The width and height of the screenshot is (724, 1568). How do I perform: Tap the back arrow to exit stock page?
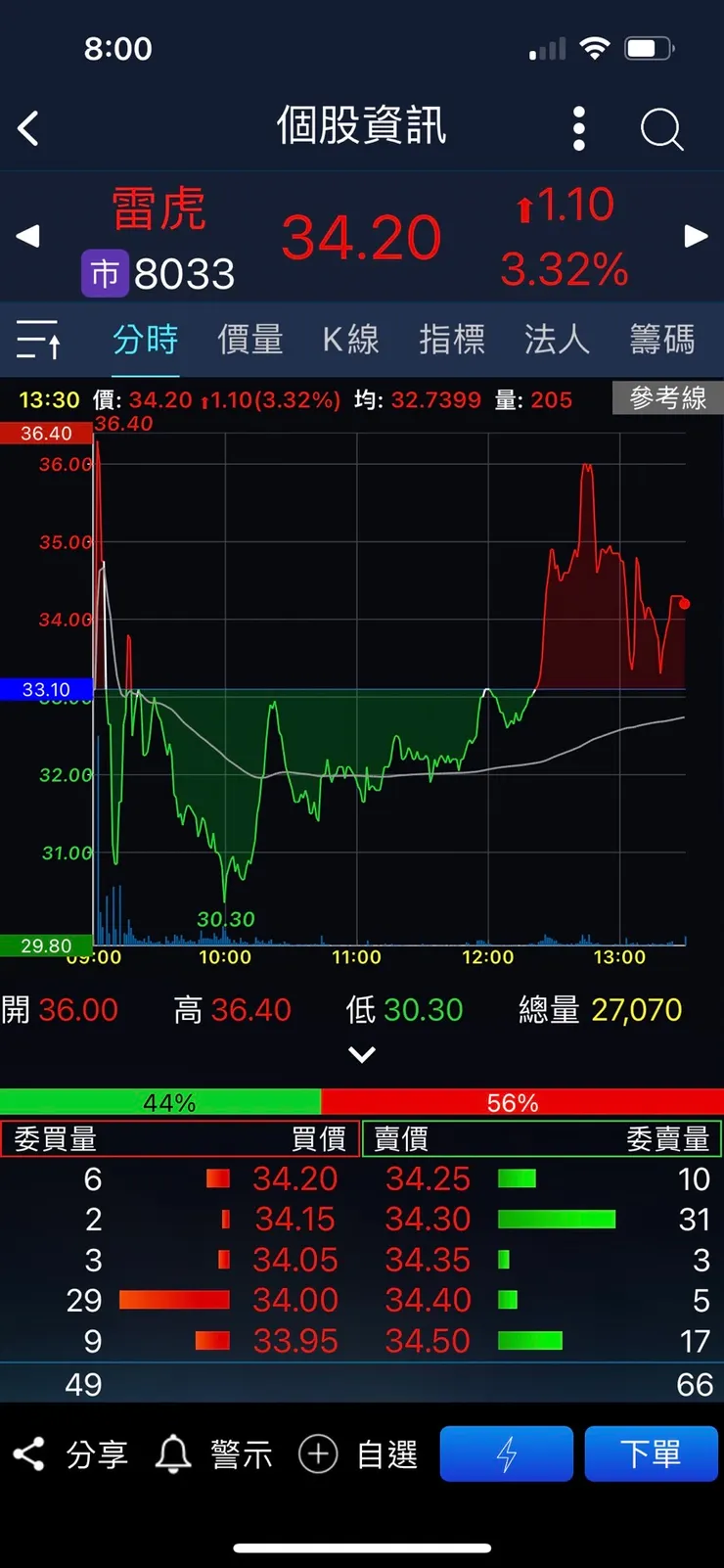pyautogui.click(x=29, y=127)
